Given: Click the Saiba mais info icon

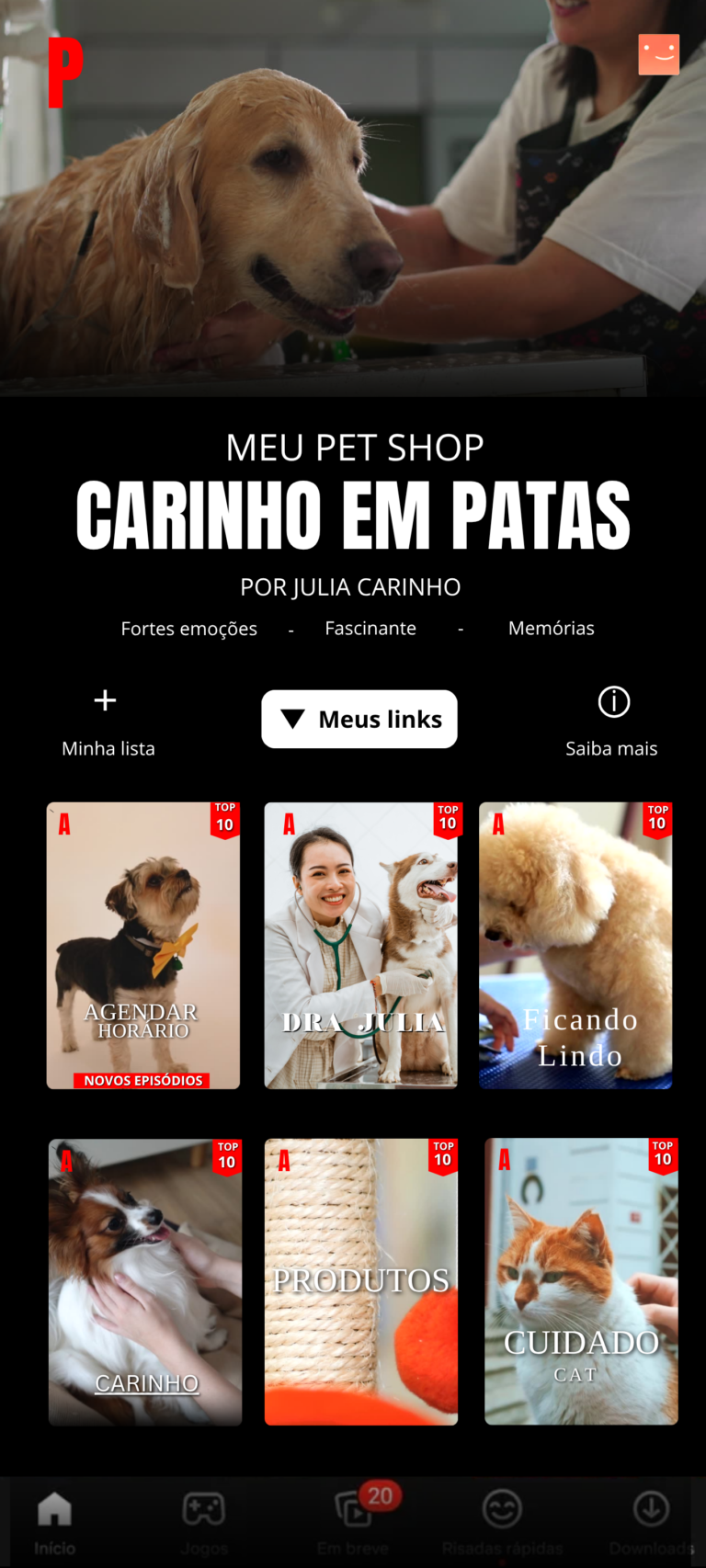Looking at the screenshot, I should tap(612, 701).
